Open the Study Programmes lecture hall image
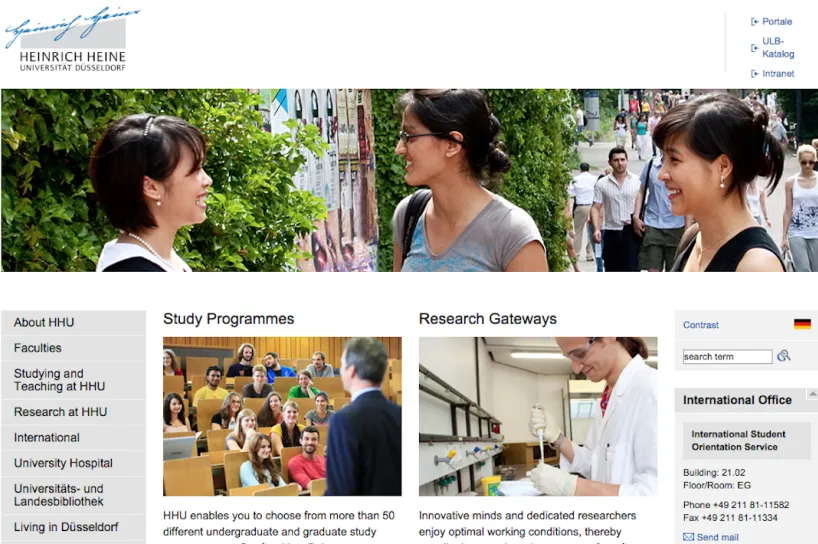The image size is (818, 544). [x=282, y=416]
